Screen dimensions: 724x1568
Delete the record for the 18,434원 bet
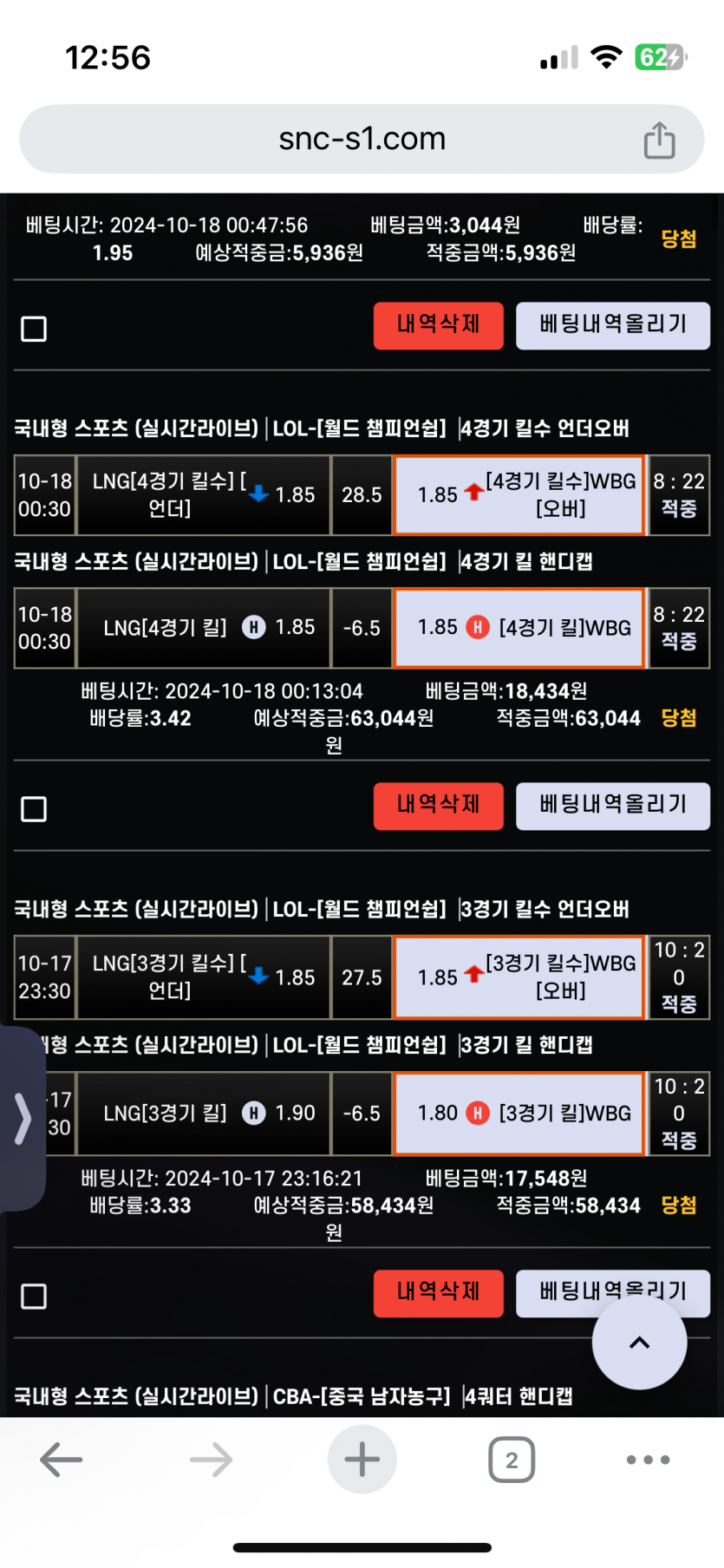pyautogui.click(x=438, y=806)
